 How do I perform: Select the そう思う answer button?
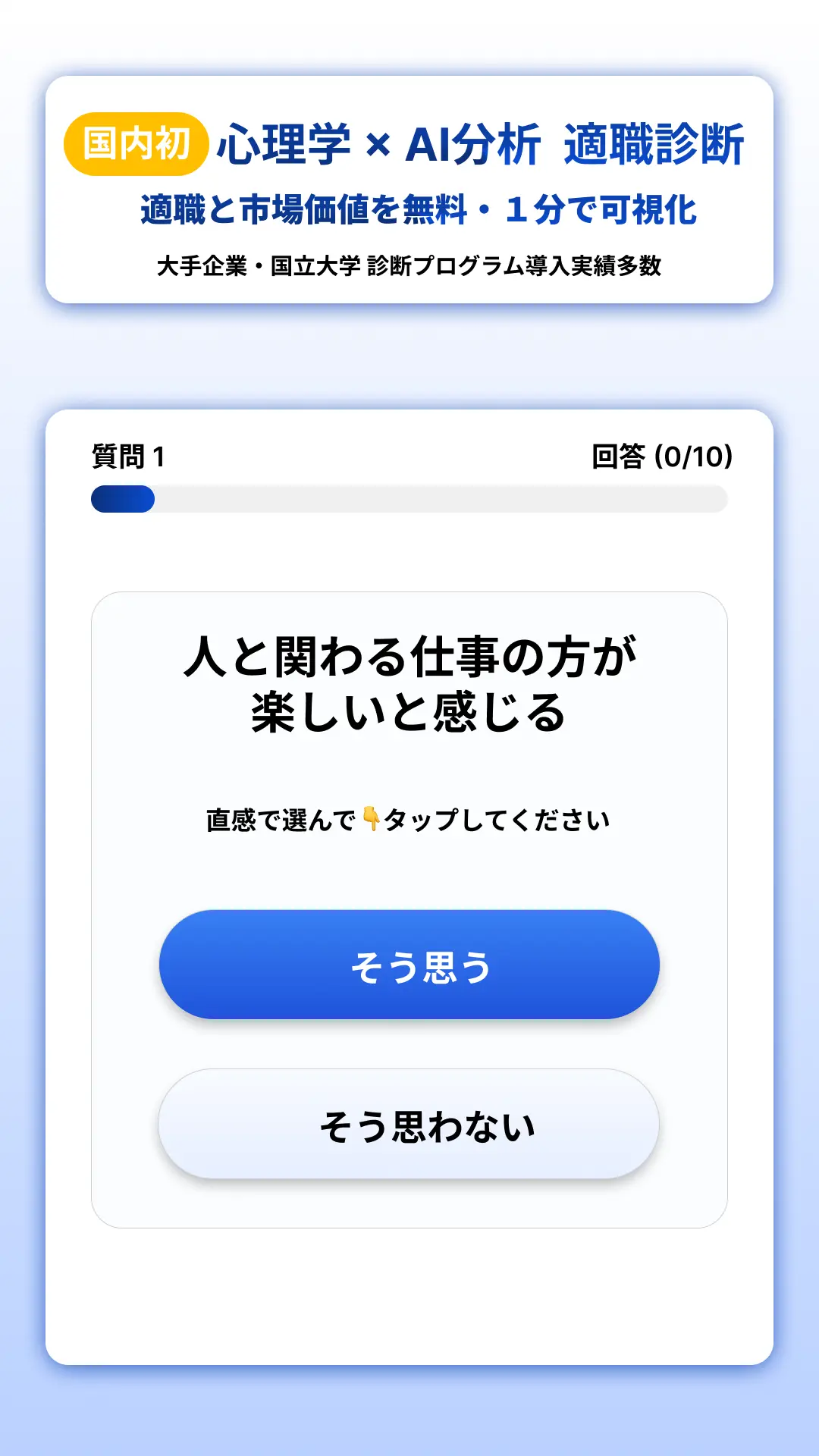[409, 962]
